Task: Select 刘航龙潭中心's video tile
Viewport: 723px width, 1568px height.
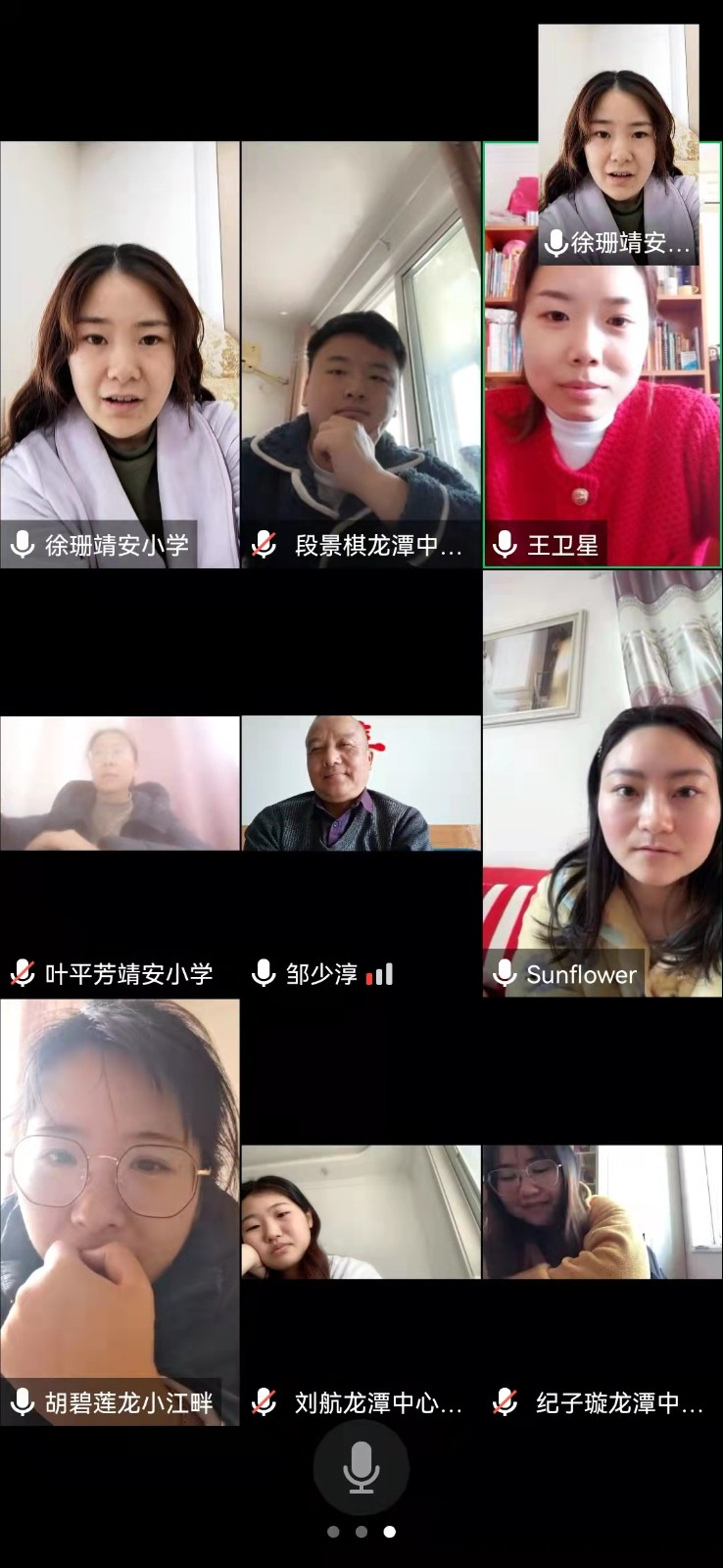Action: tap(361, 1212)
